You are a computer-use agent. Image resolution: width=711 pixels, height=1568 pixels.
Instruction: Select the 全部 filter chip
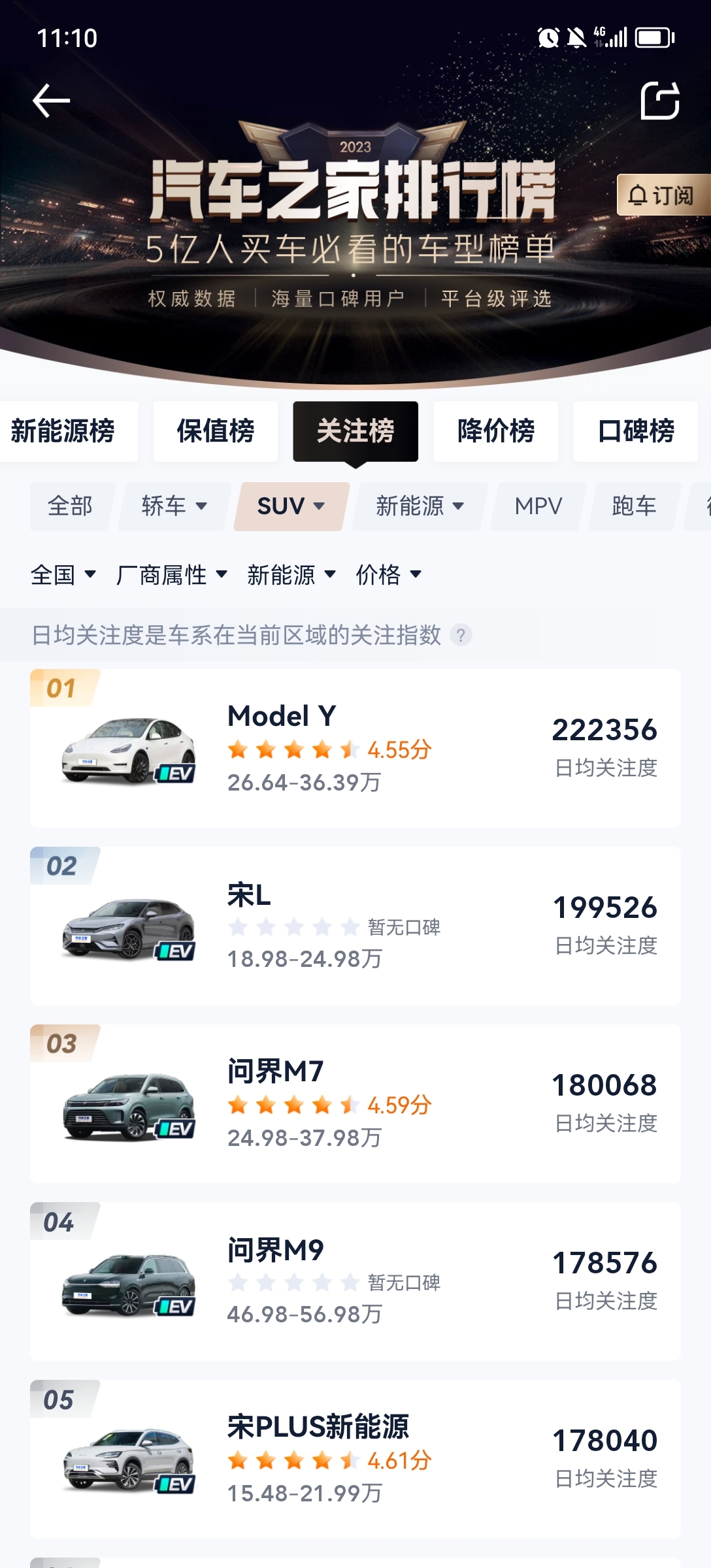coord(69,506)
